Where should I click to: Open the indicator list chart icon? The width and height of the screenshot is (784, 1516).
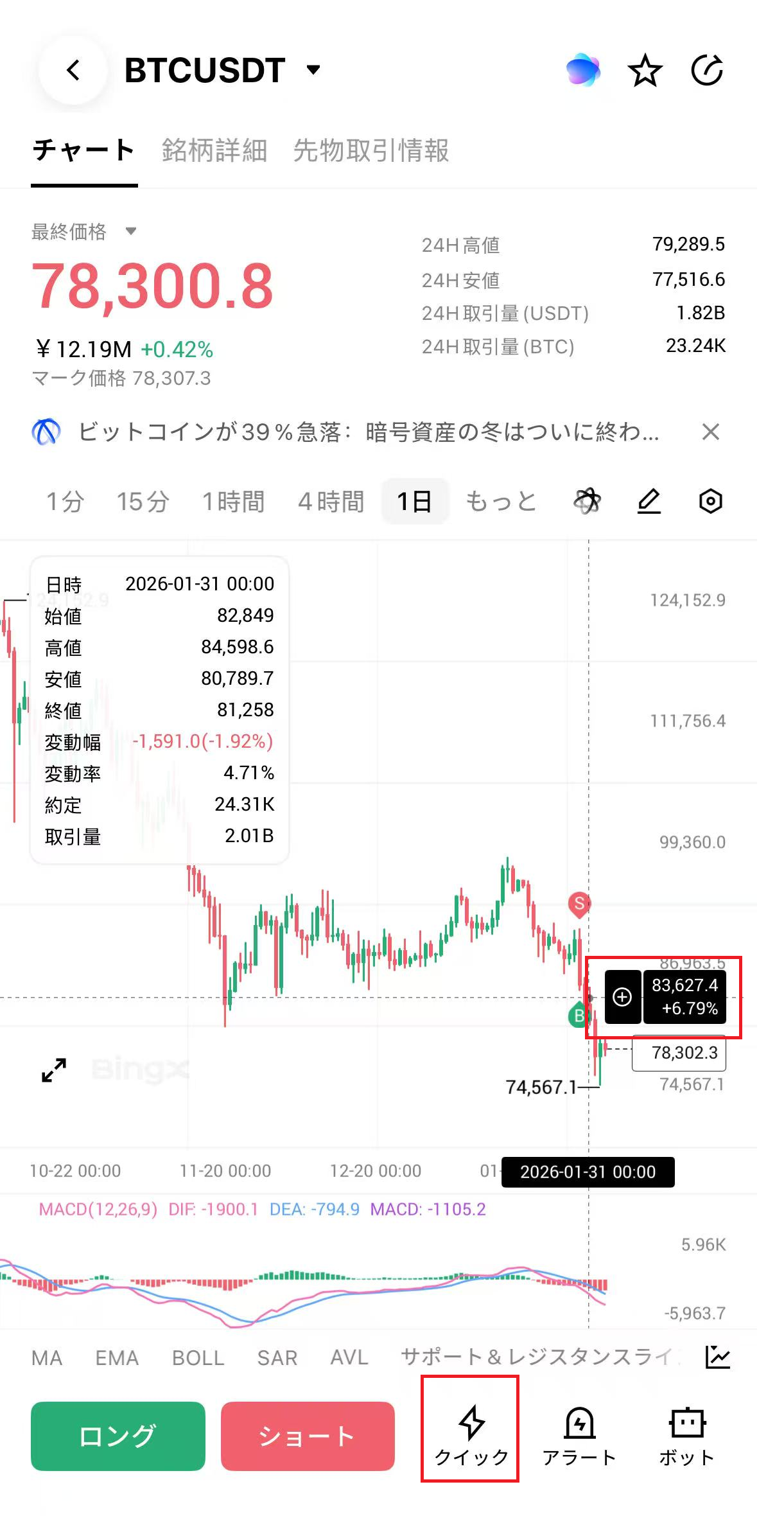(717, 1357)
